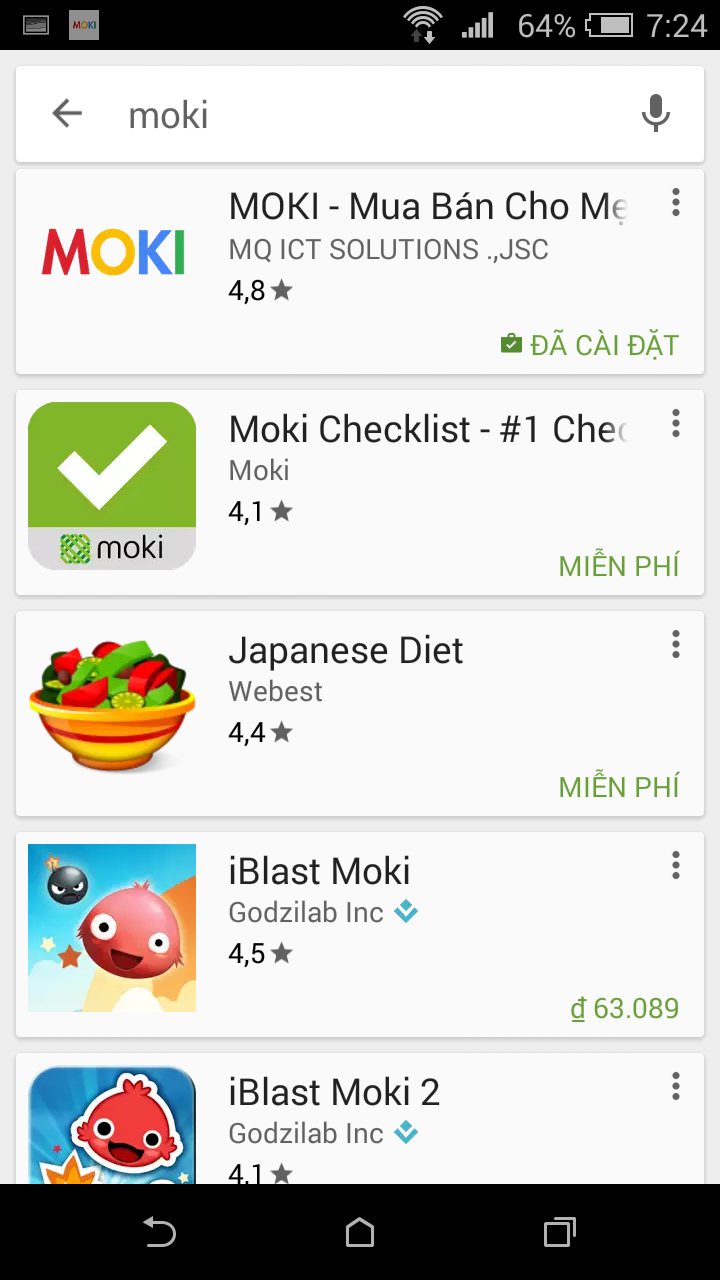
Task: Show options for iBlast Moki 2
Action: pos(676,1087)
